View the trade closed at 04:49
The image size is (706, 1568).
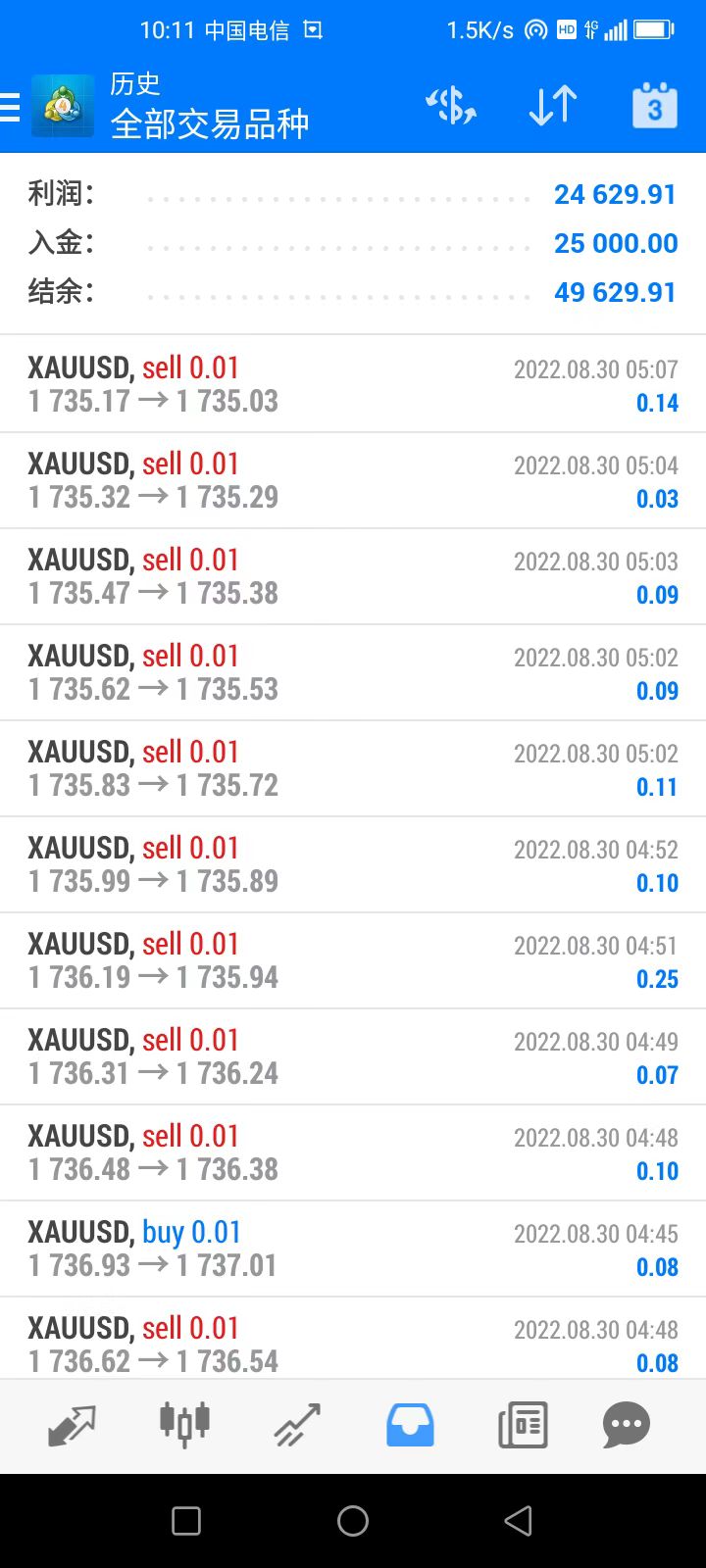coord(353,1056)
